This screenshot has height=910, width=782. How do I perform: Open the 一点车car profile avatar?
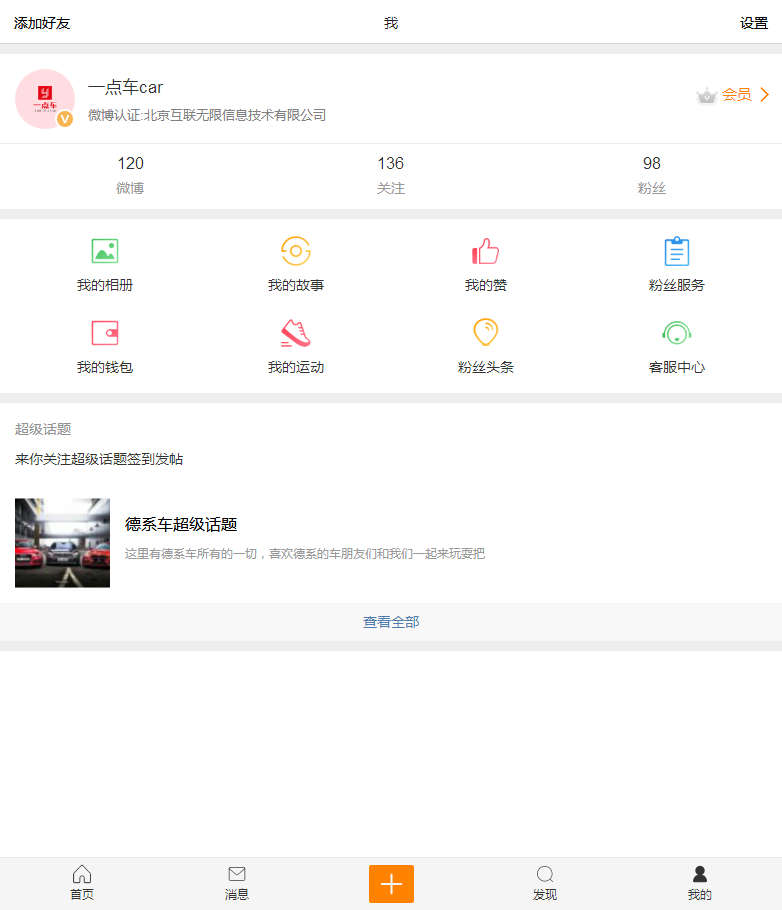44,99
